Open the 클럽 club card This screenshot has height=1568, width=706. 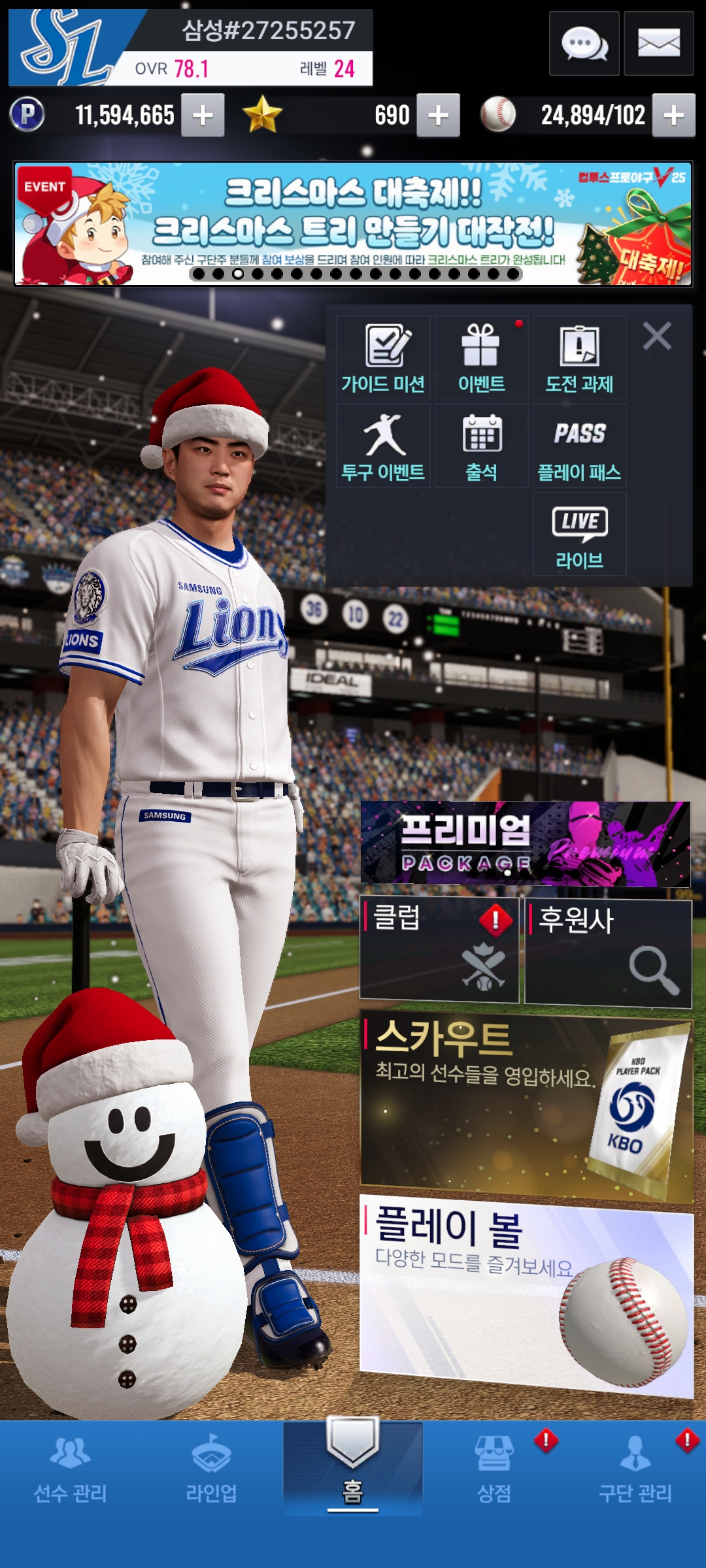pos(439,950)
